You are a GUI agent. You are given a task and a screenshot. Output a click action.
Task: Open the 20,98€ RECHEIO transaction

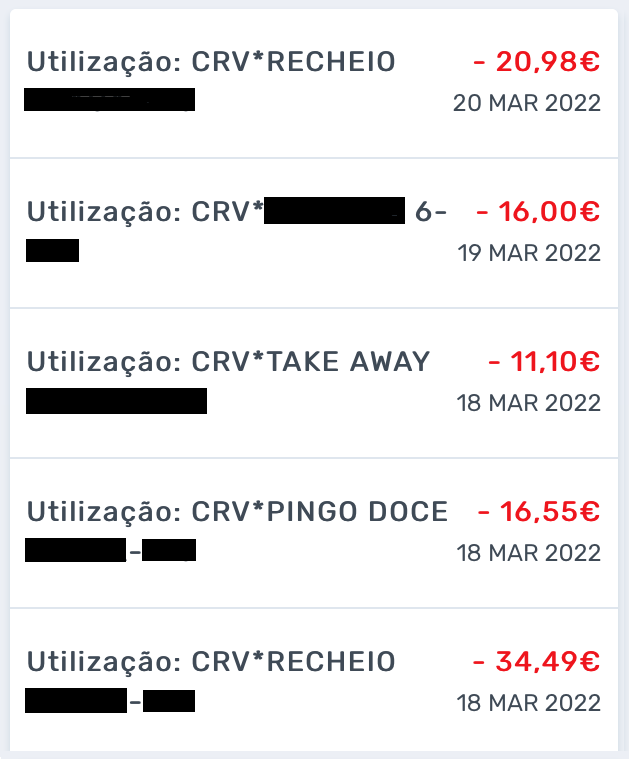point(314,83)
